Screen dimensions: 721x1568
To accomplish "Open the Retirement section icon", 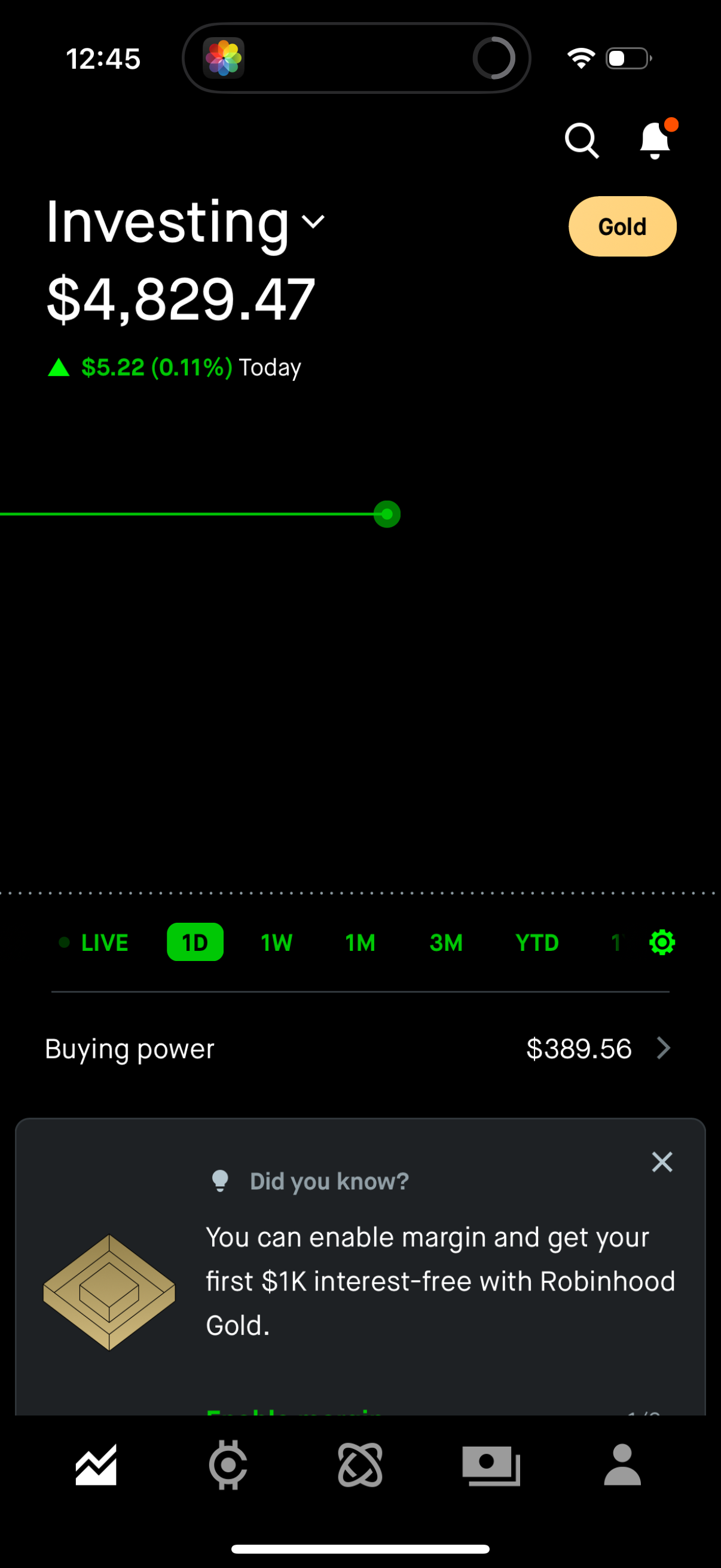I will [x=360, y=1465].
